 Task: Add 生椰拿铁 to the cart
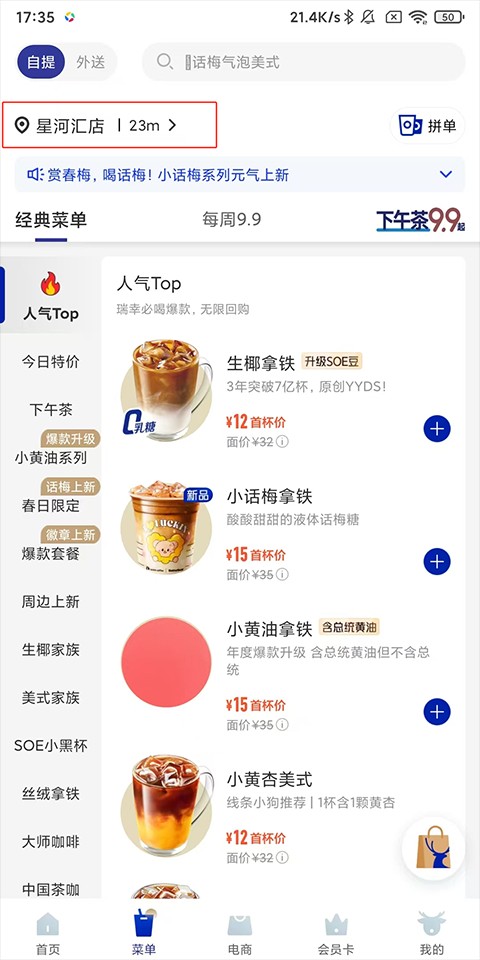[x=437, y=429]
